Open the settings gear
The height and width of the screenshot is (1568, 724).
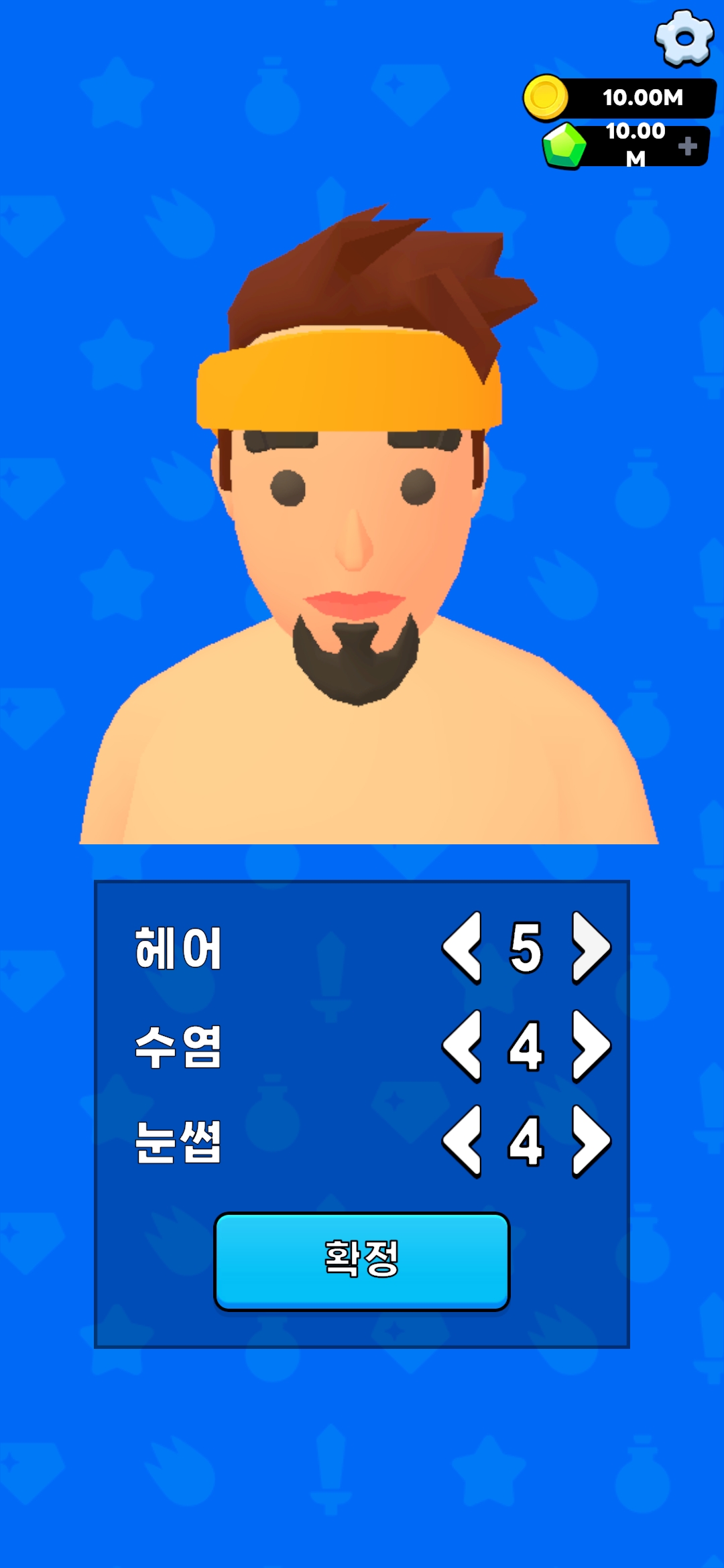tap(684, 38)
